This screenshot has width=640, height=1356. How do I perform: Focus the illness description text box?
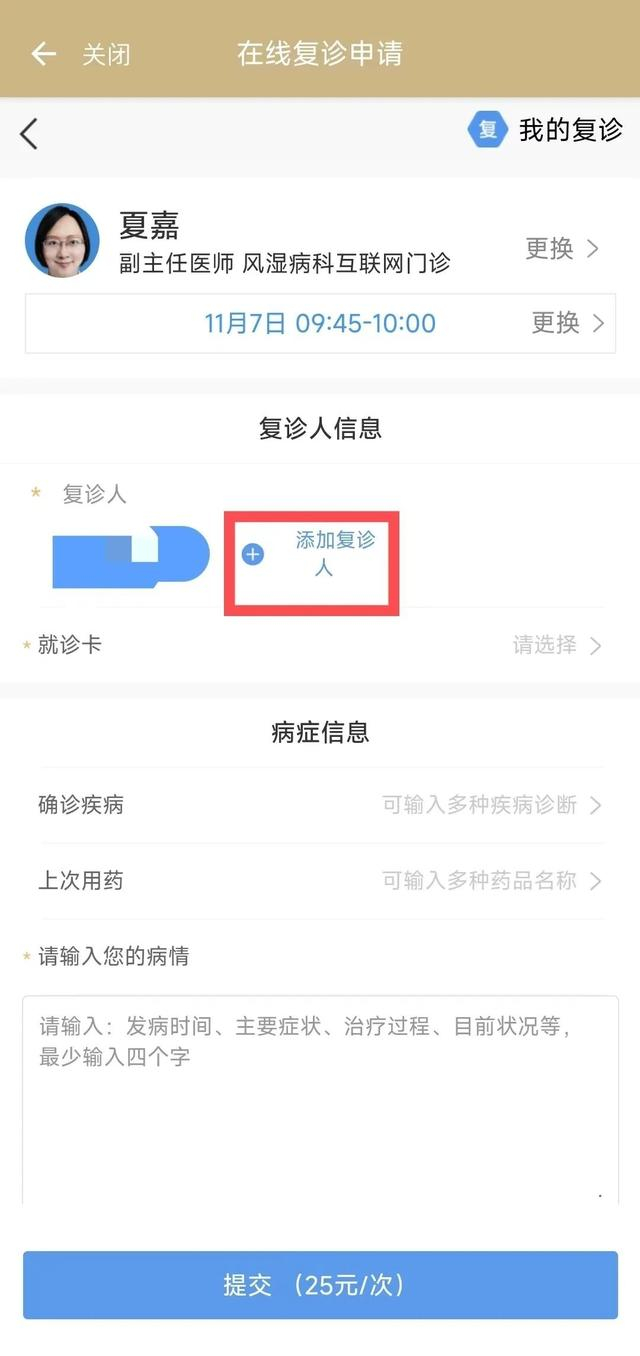(x=320, y=1098)
